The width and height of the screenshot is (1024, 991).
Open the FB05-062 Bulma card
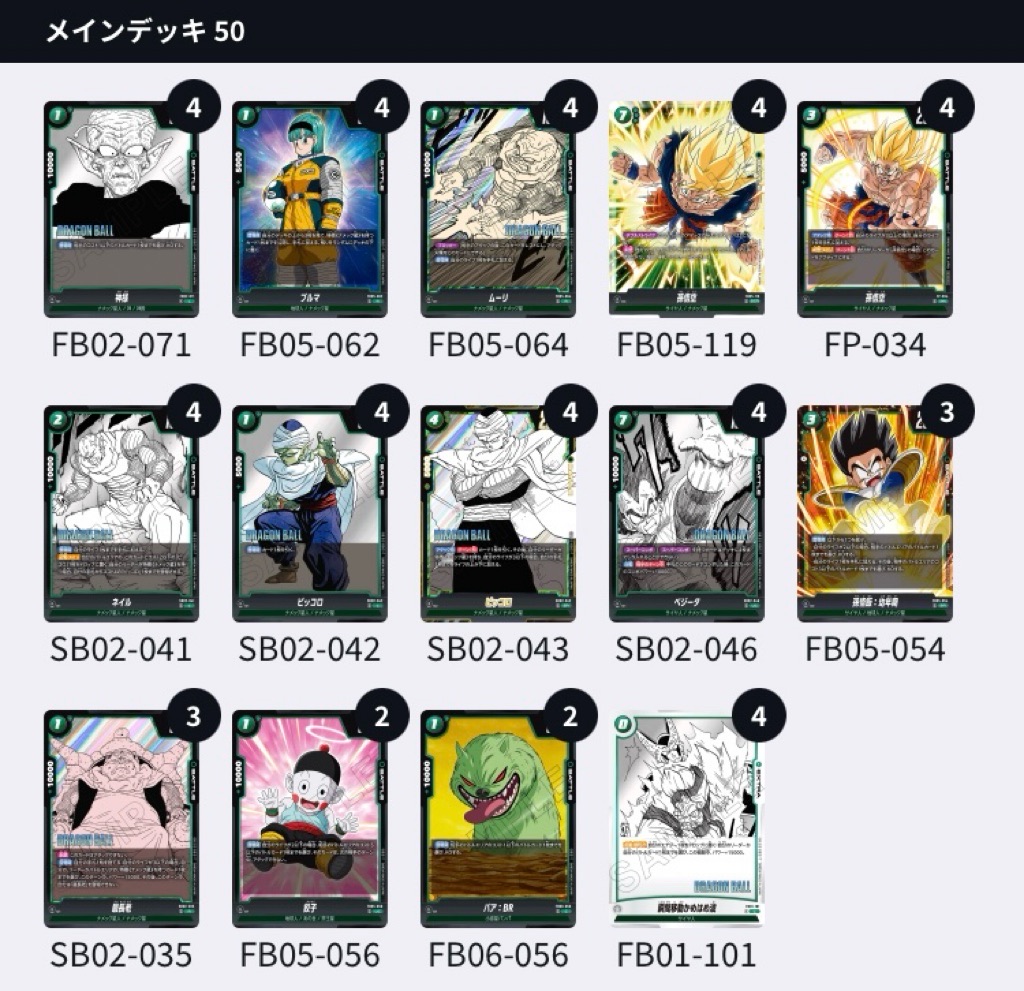click(309, 210)
